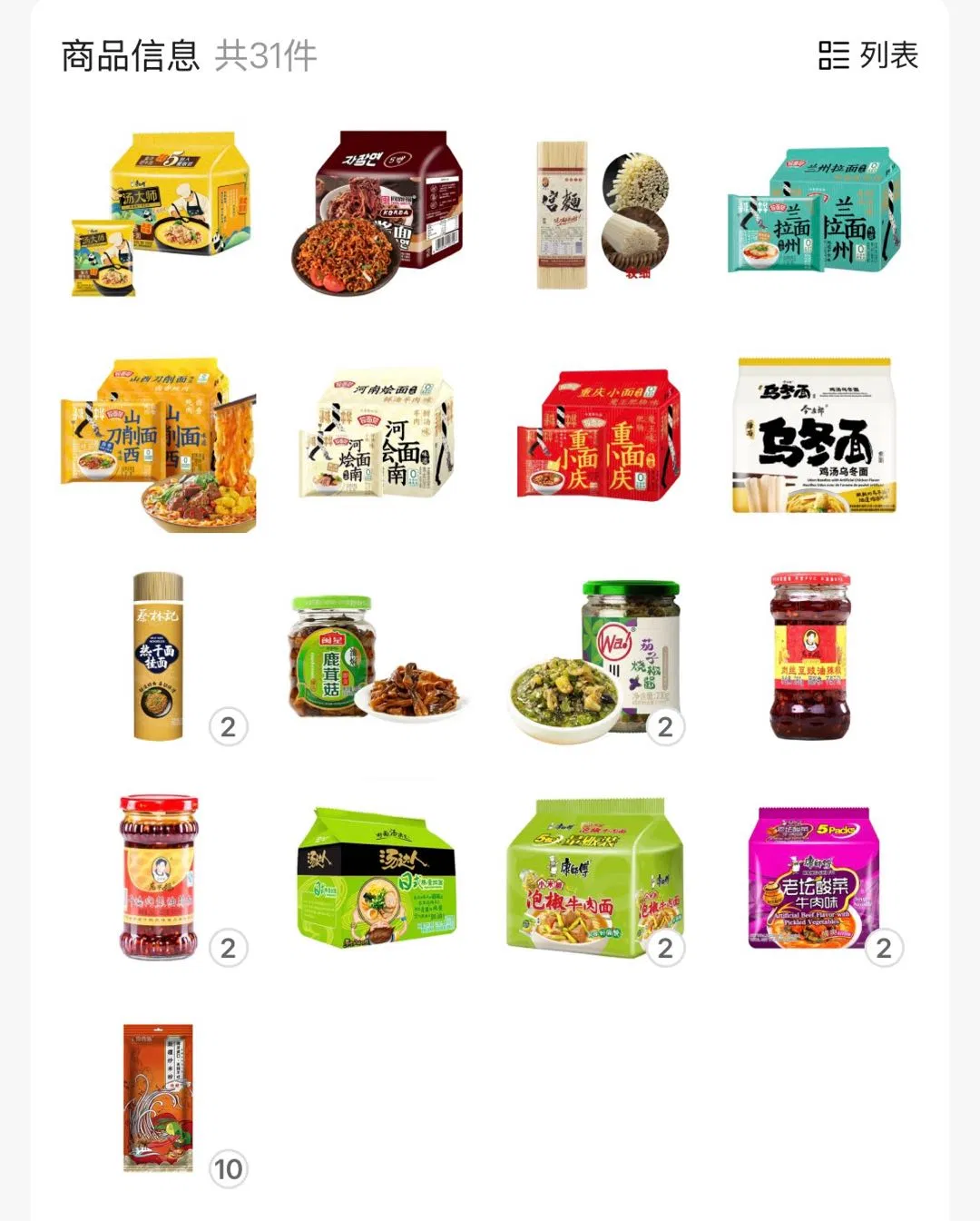Tap the orange packet with quantity 10
The image size is (980, 1221).
pyautogui.click(x=159, y=1098)
